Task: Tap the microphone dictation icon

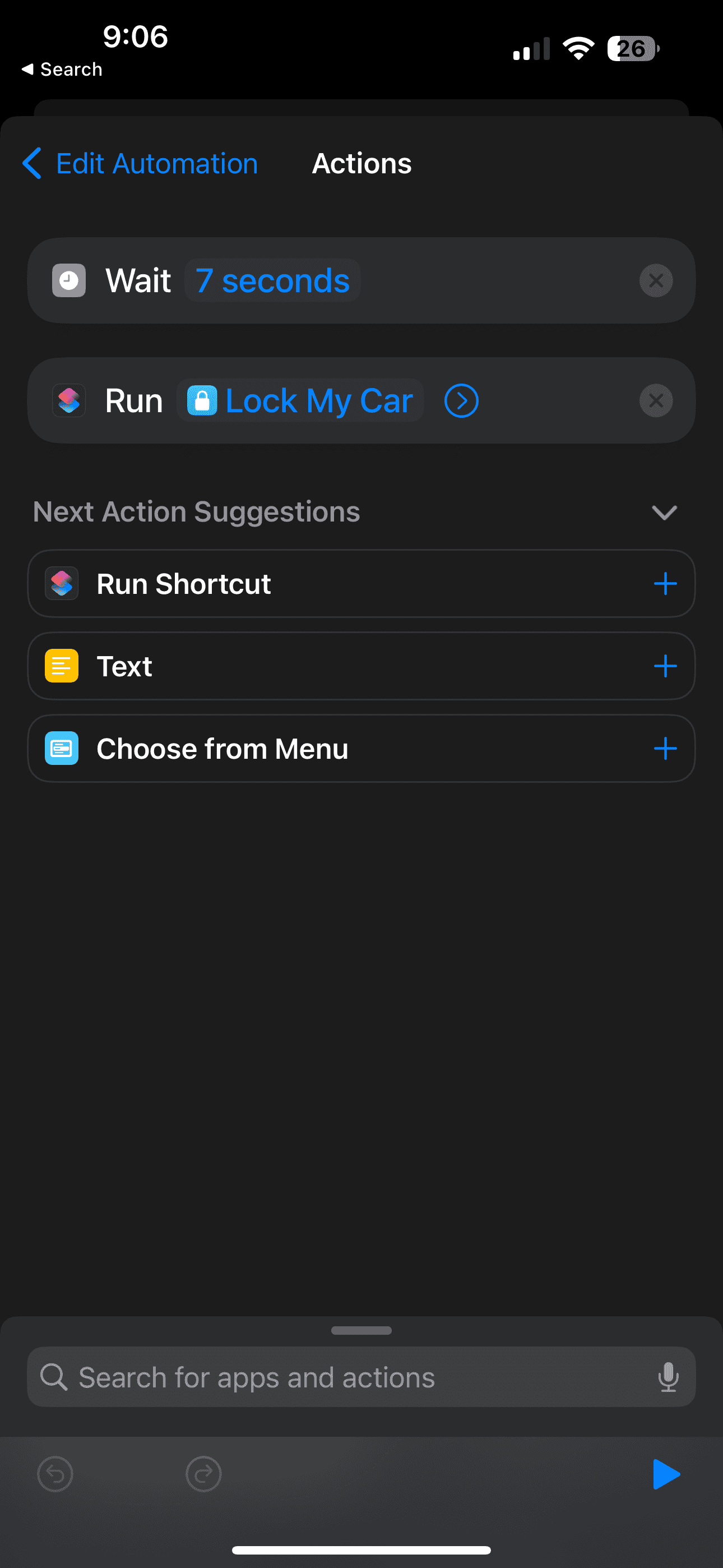Action: tap(668, 1377)
